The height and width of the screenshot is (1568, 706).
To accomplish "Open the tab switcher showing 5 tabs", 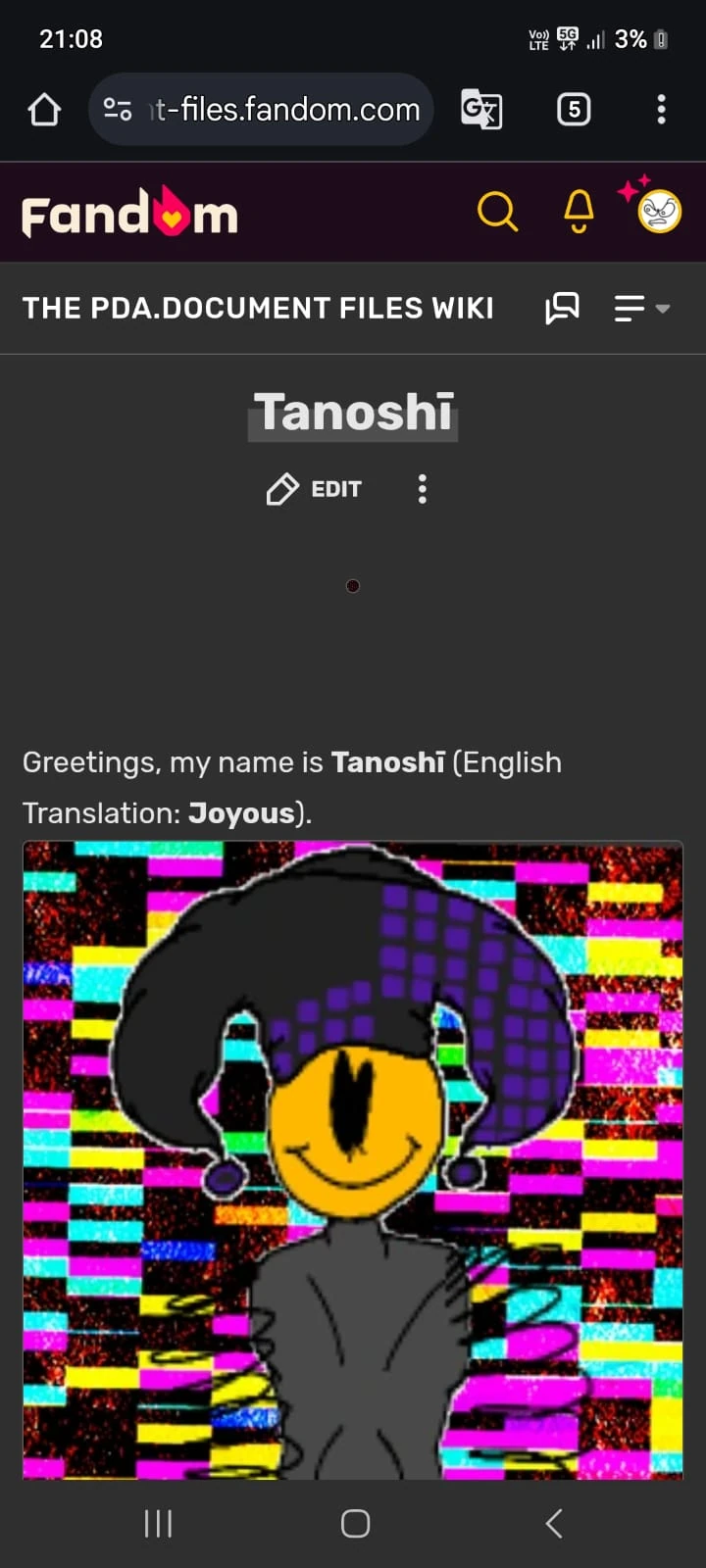I will pos(574,110).
